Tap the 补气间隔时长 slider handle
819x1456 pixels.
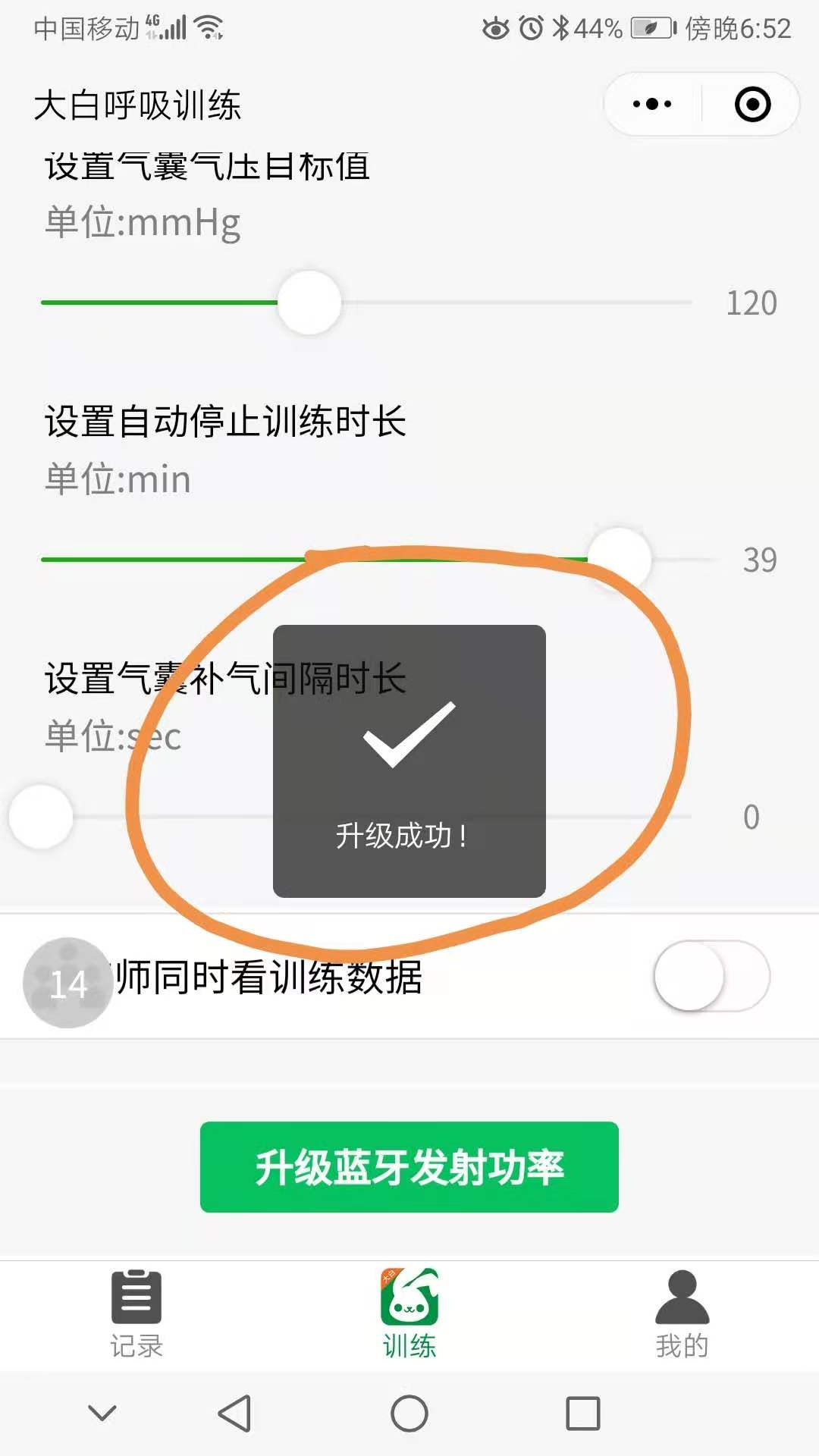click(41, 817)
